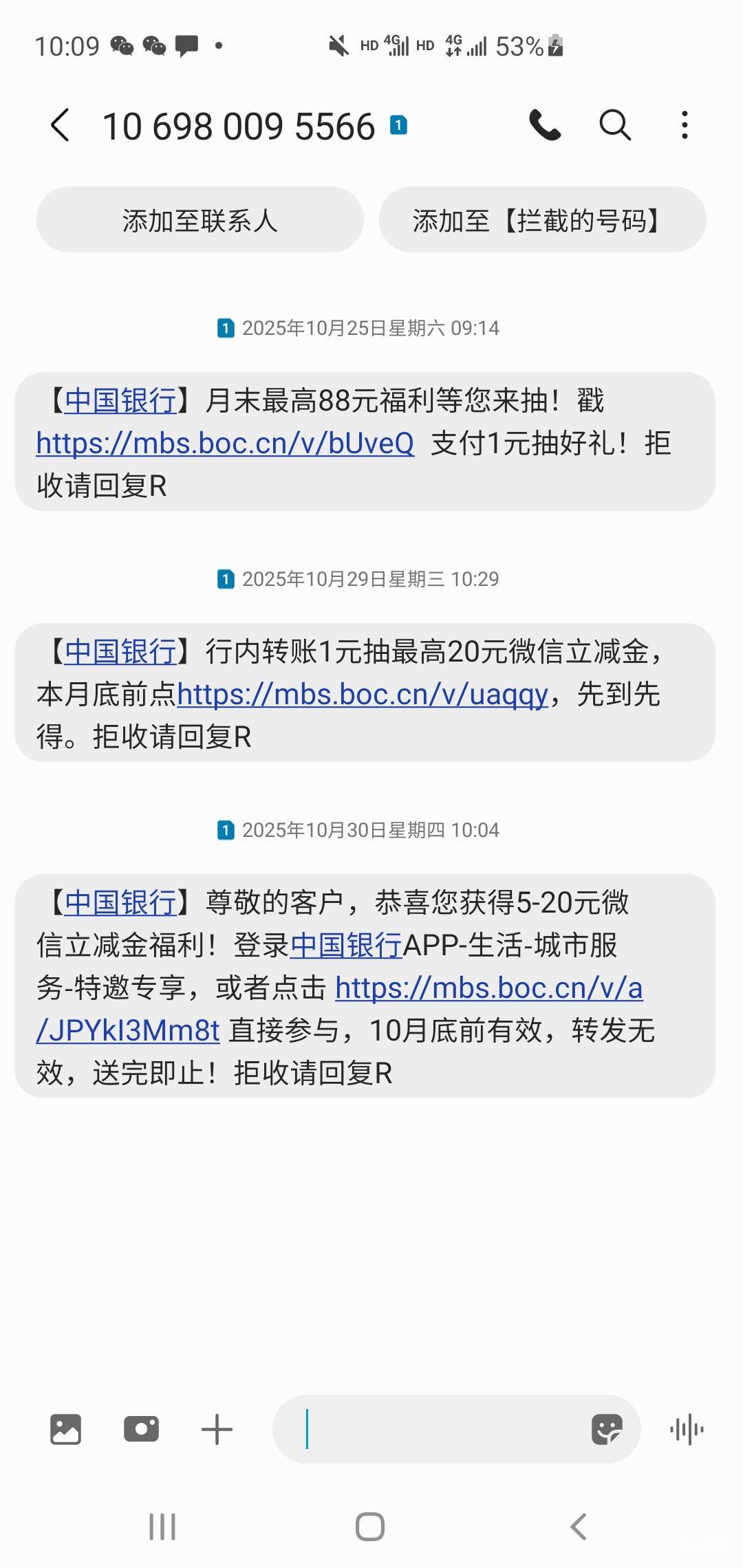Go to the system home screen
Screen dimensions: 743x1568
click(370, 1527)
